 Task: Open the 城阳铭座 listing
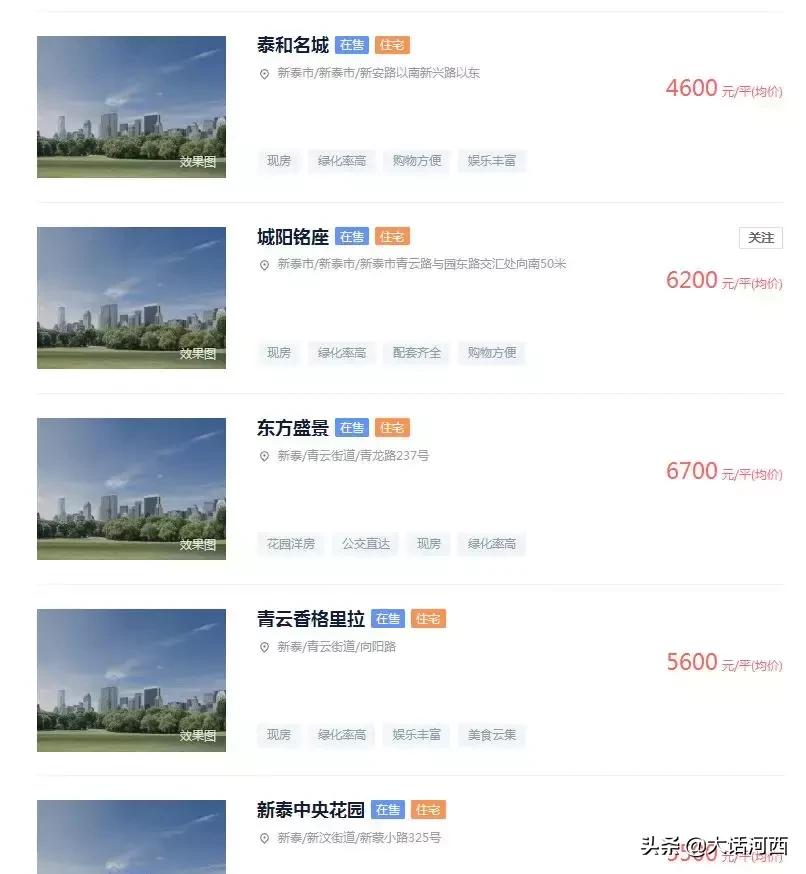(x=293, y=237)
